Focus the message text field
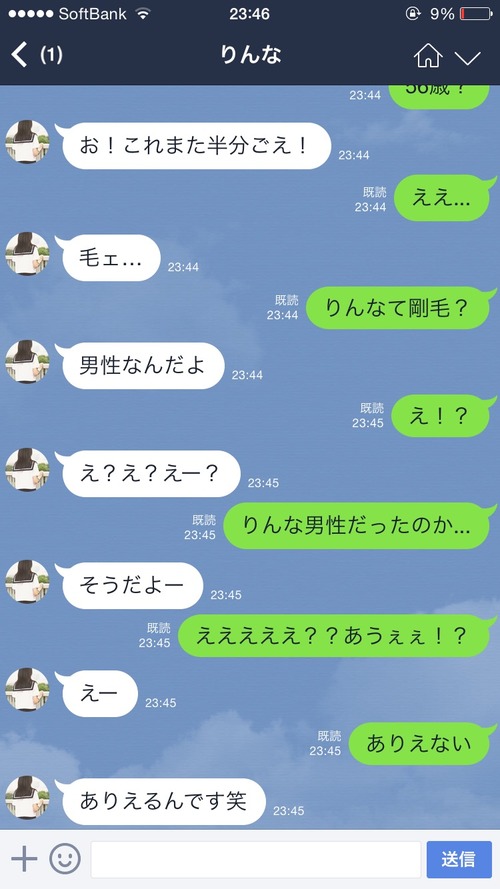Image resolution: width=500 pixels, height=889 pixels. [256, 860]
